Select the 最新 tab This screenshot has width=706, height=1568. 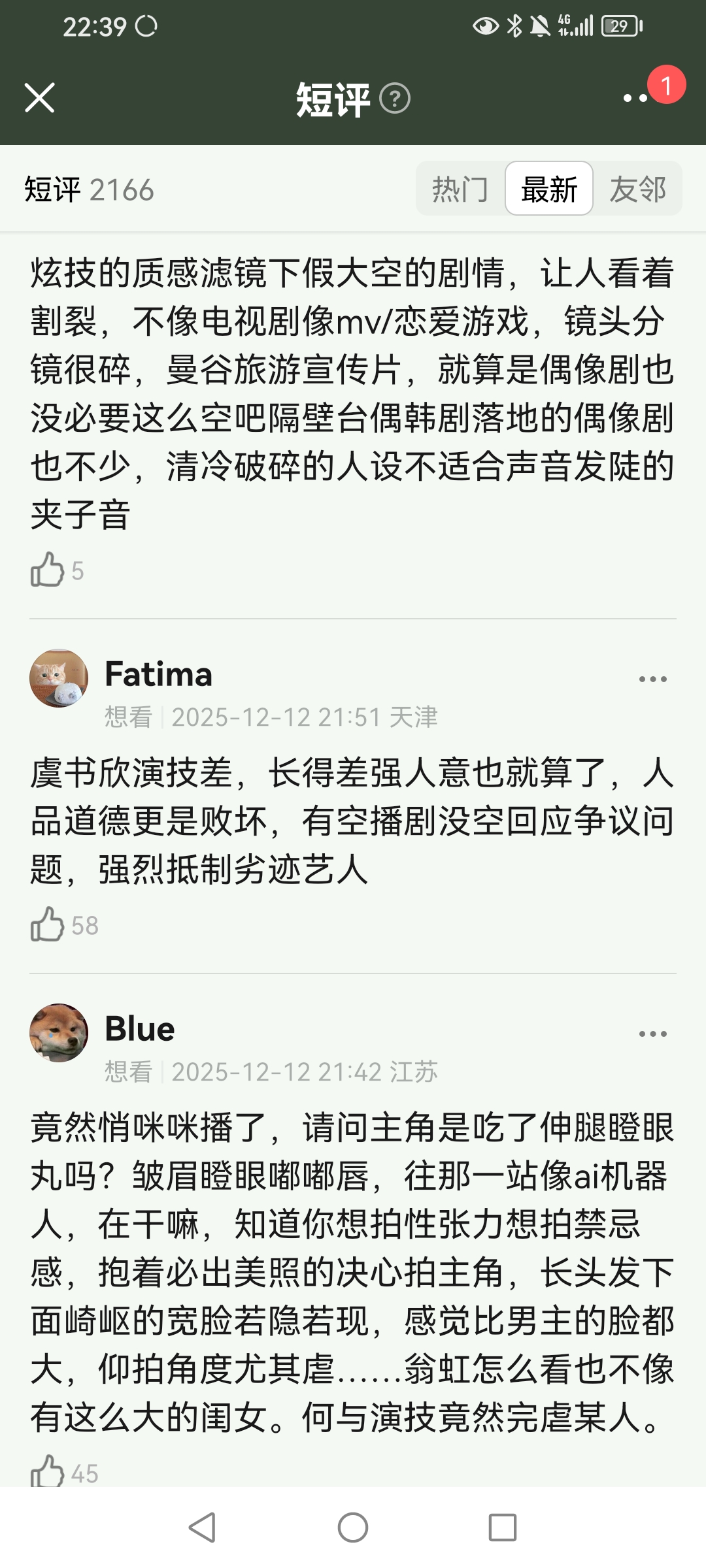[x=549, y=189]
